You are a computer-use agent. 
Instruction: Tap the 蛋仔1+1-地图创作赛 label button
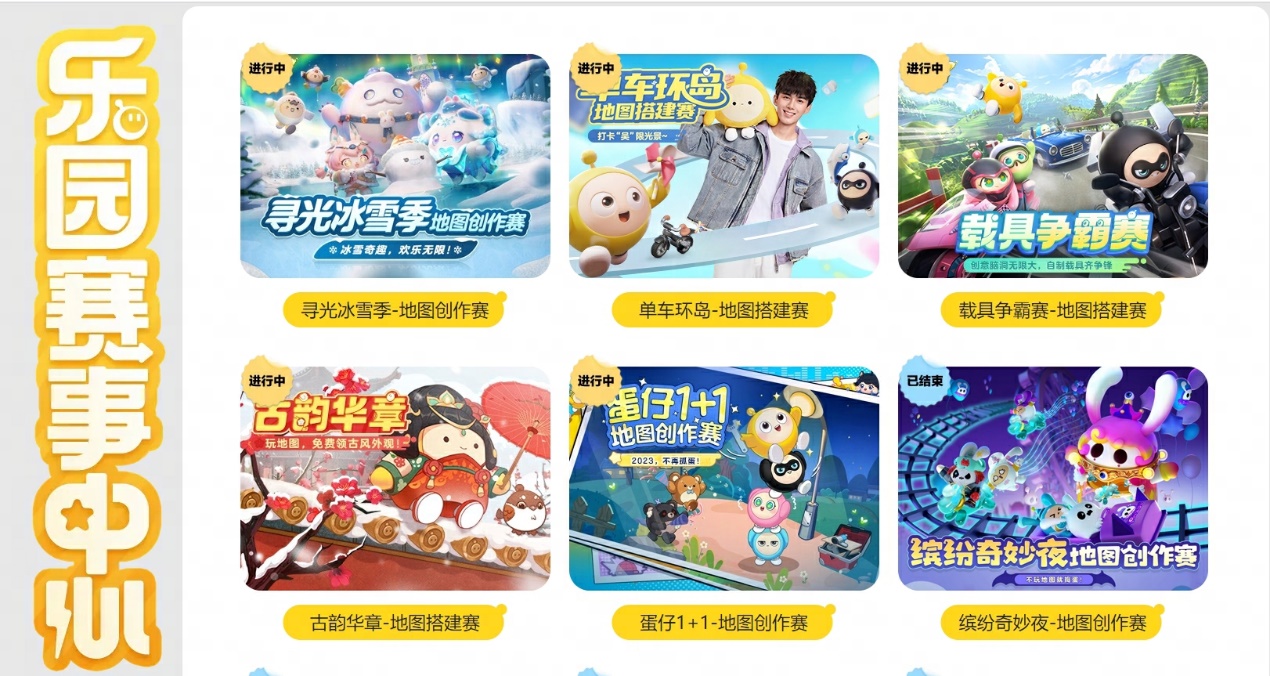723,623
